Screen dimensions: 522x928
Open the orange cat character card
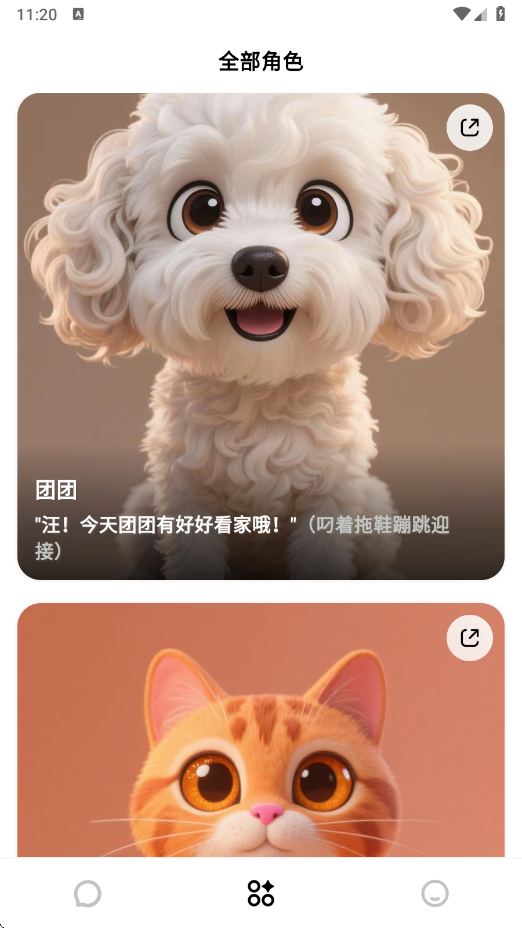[261, 730]
